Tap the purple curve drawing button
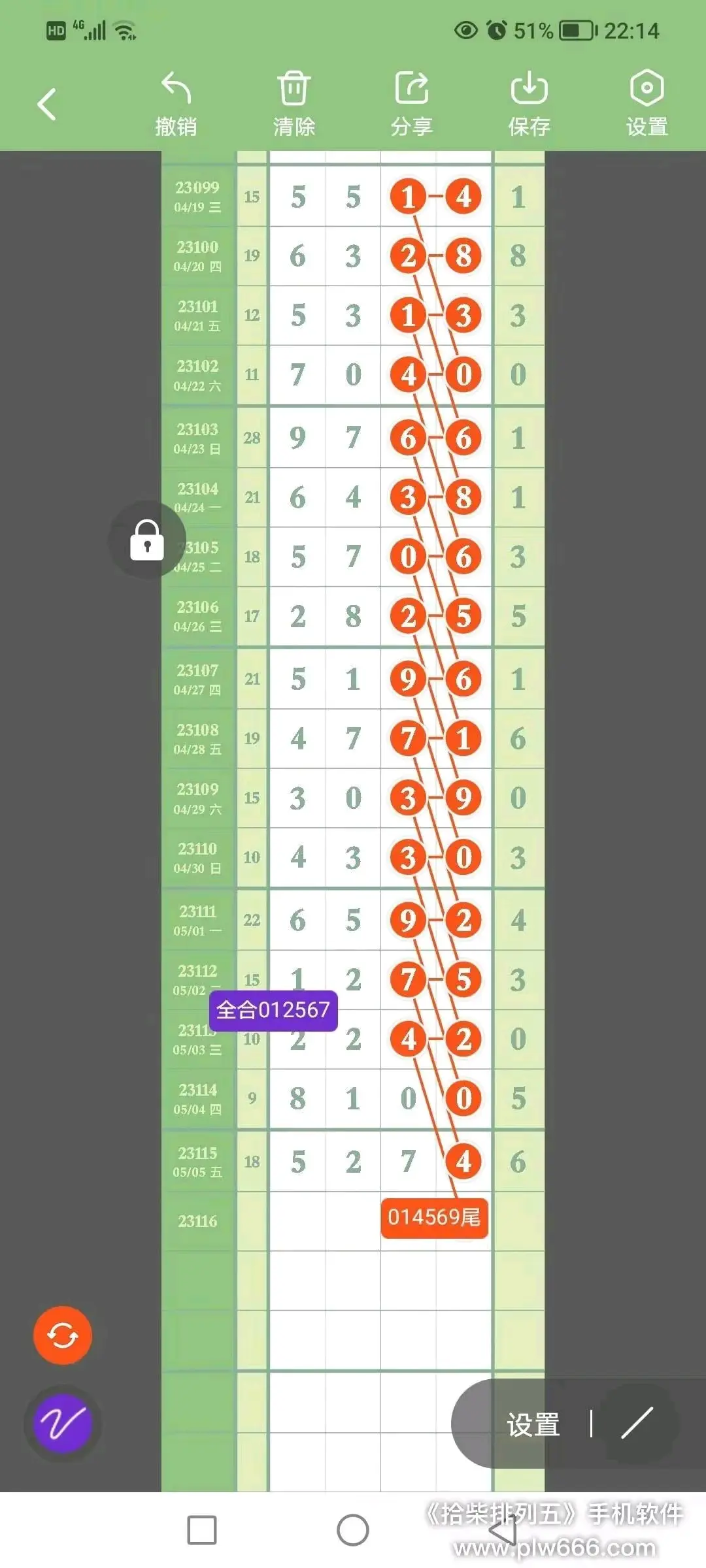 (63, 1424)
